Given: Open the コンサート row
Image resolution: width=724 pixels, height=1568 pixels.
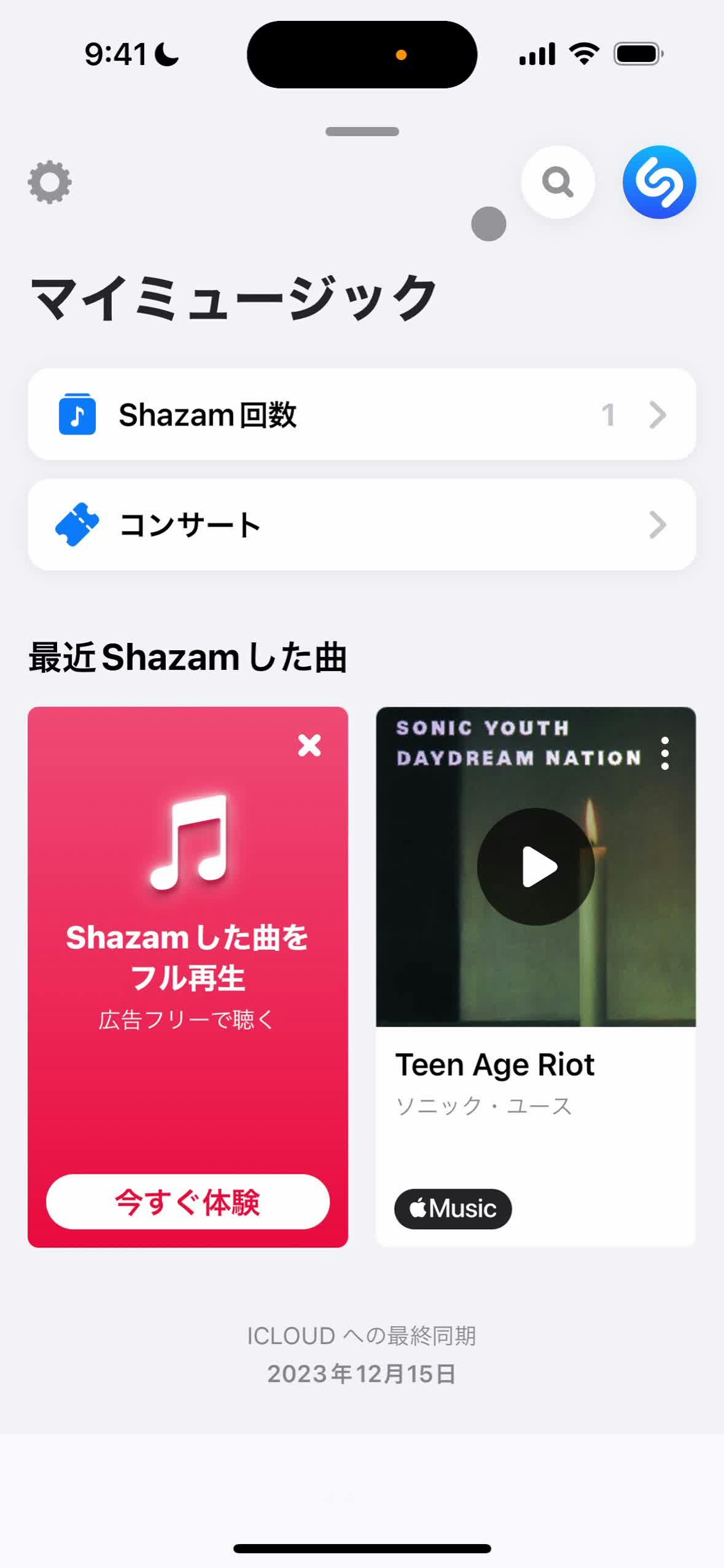Looking at the screenshot, I should 362,525.
